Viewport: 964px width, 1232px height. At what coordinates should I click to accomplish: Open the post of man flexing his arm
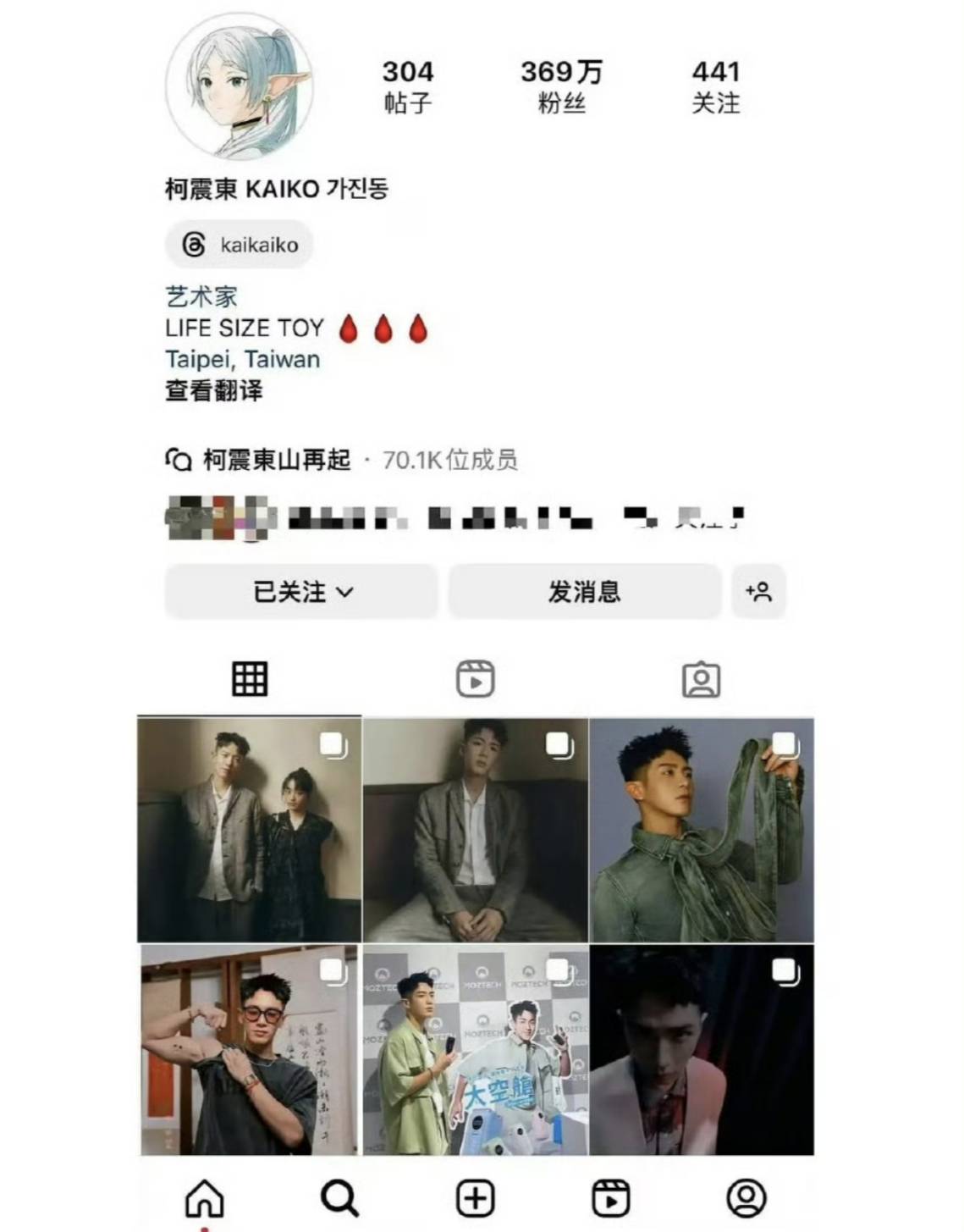point(250,1050)
